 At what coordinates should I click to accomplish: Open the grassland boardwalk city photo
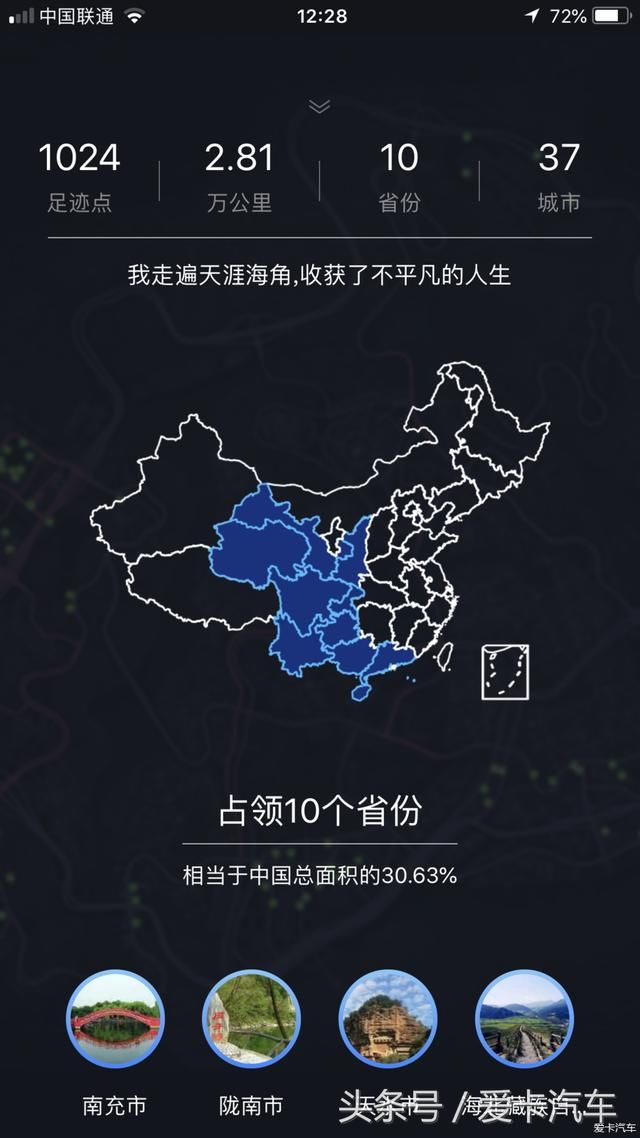pos(523,1019)
